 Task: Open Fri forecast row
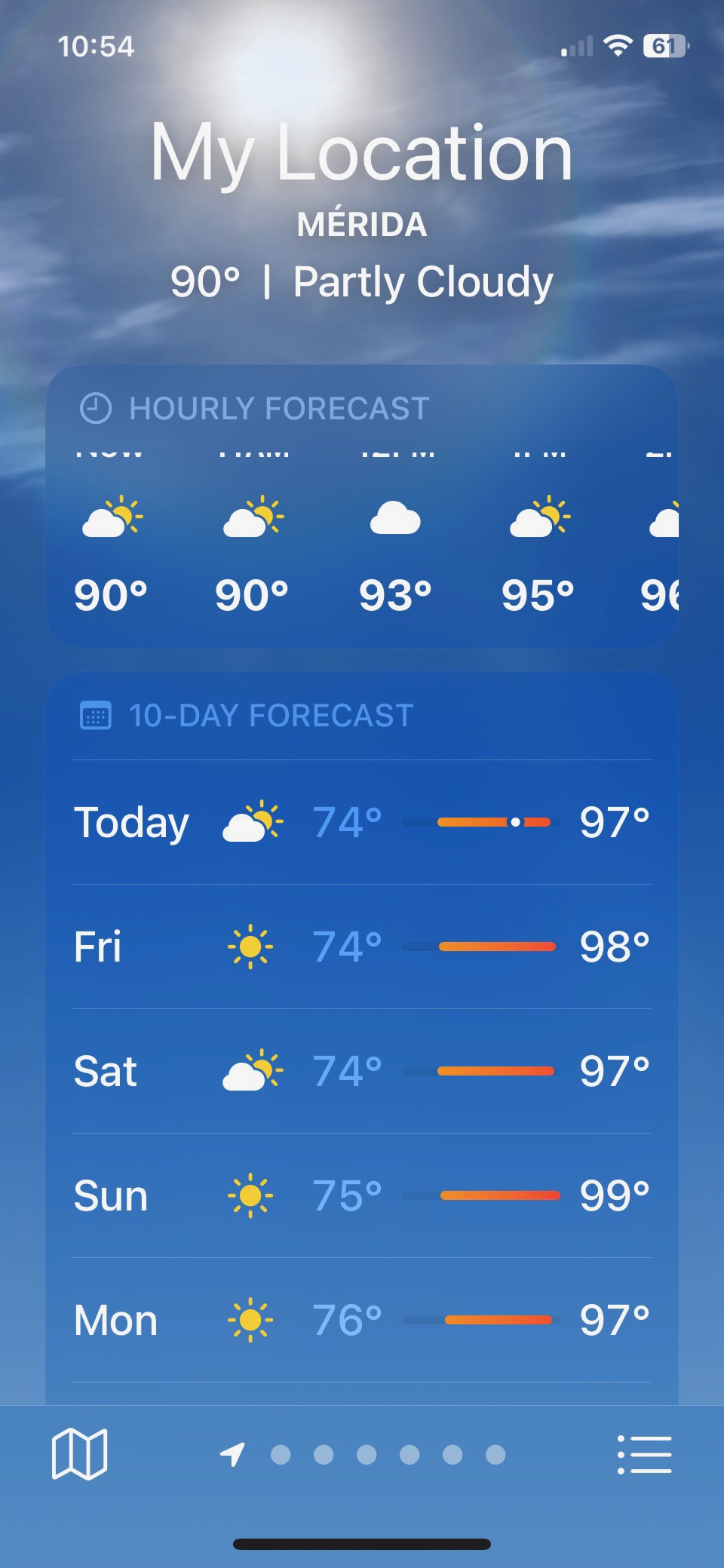[362, 947]
